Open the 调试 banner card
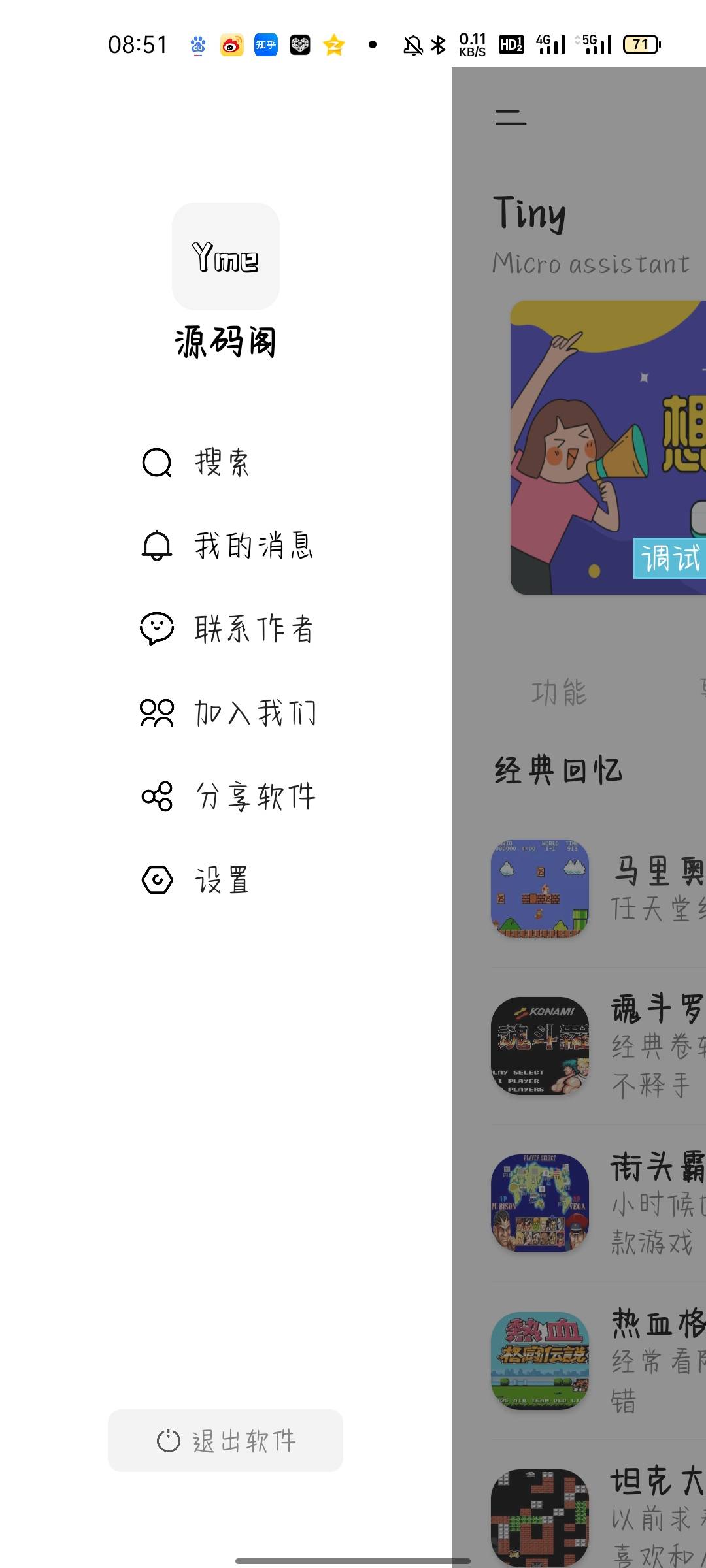Image resolution: width=706 pixels, height=1568 pixels. click(608, 448)
